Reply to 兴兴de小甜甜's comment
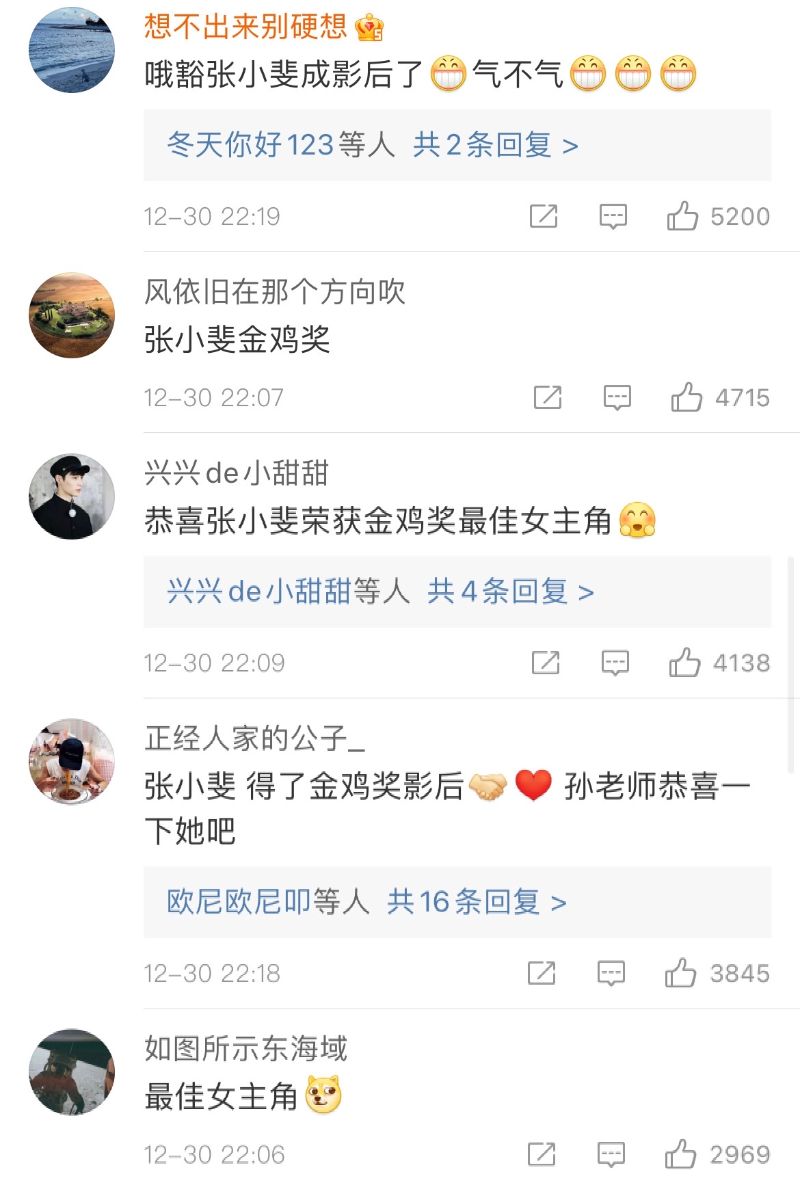Screen dimensions: 800x1185 [x=615, y=663]
